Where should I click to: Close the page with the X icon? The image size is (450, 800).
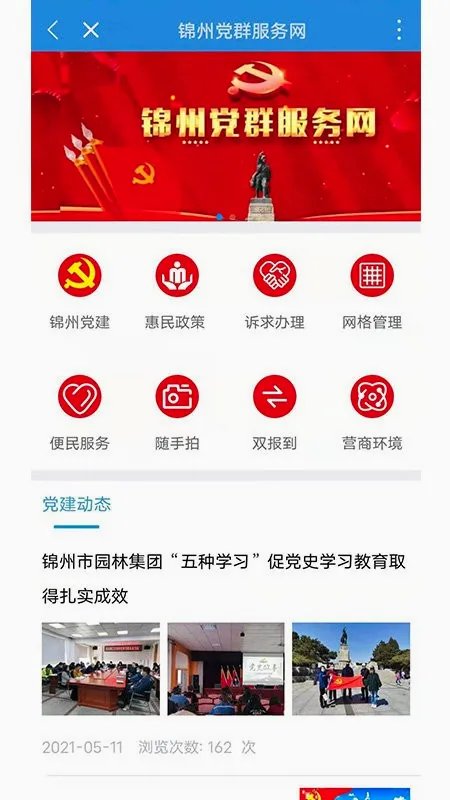(91, 31)
